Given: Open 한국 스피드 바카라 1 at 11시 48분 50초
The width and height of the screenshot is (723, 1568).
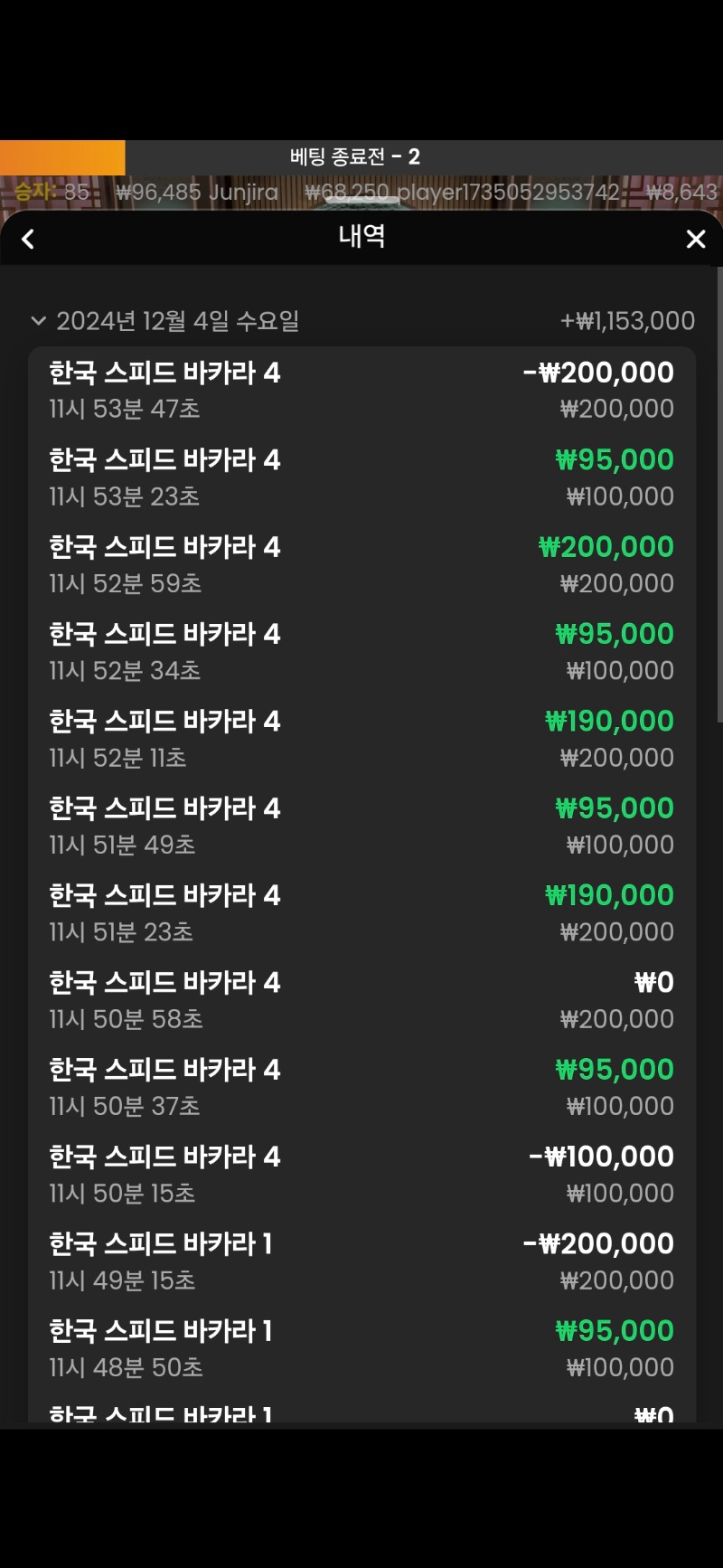Looking at the screenshot, I should tap(361, 1348).
